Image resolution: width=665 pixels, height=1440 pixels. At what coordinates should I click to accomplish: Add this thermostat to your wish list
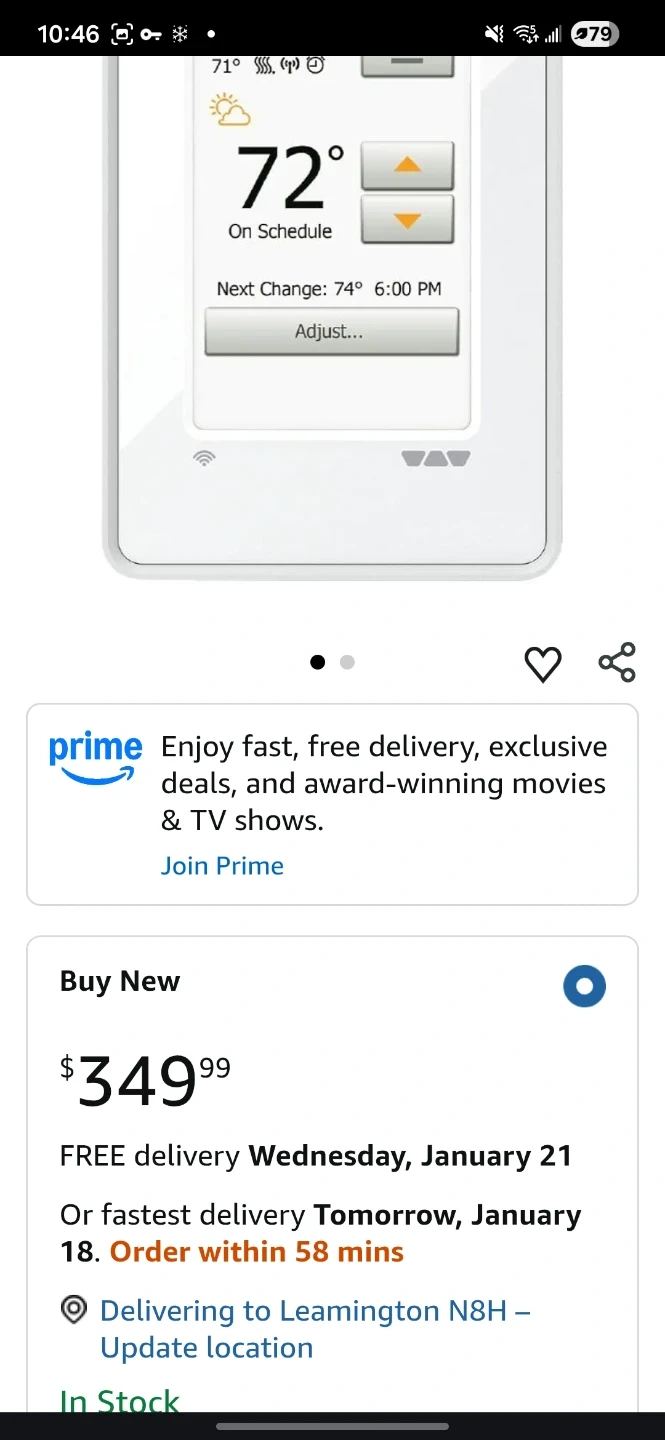(x=543, y=664)
